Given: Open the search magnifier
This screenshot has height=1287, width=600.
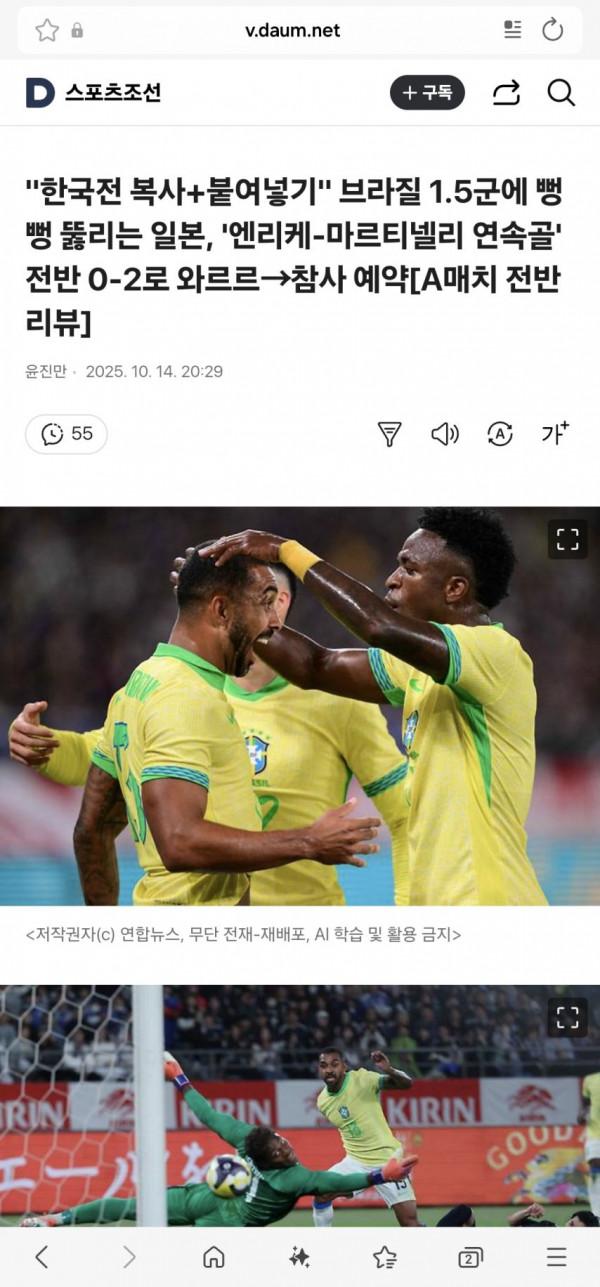Looking at the screenshot, I should tap(561, 93).
